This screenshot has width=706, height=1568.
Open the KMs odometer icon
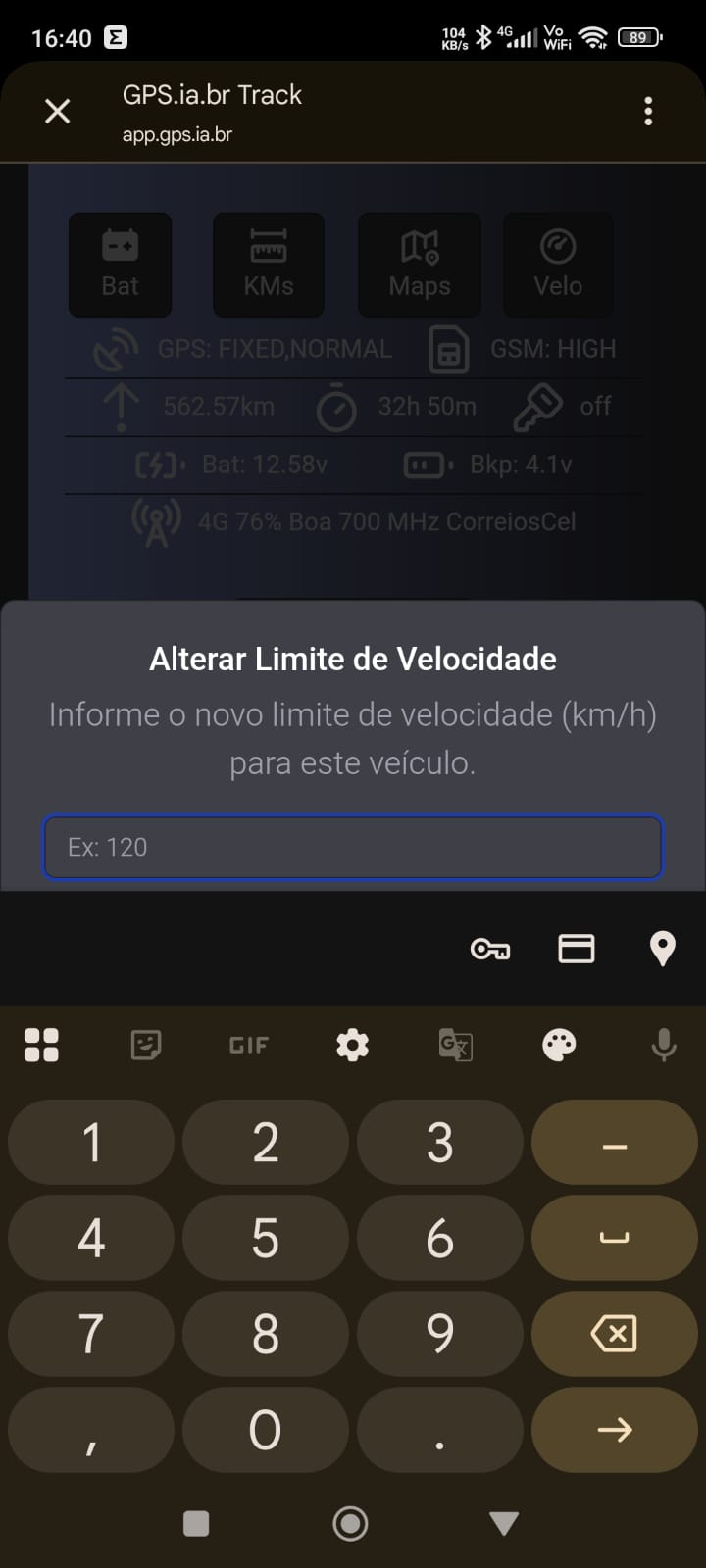(268, 263)
